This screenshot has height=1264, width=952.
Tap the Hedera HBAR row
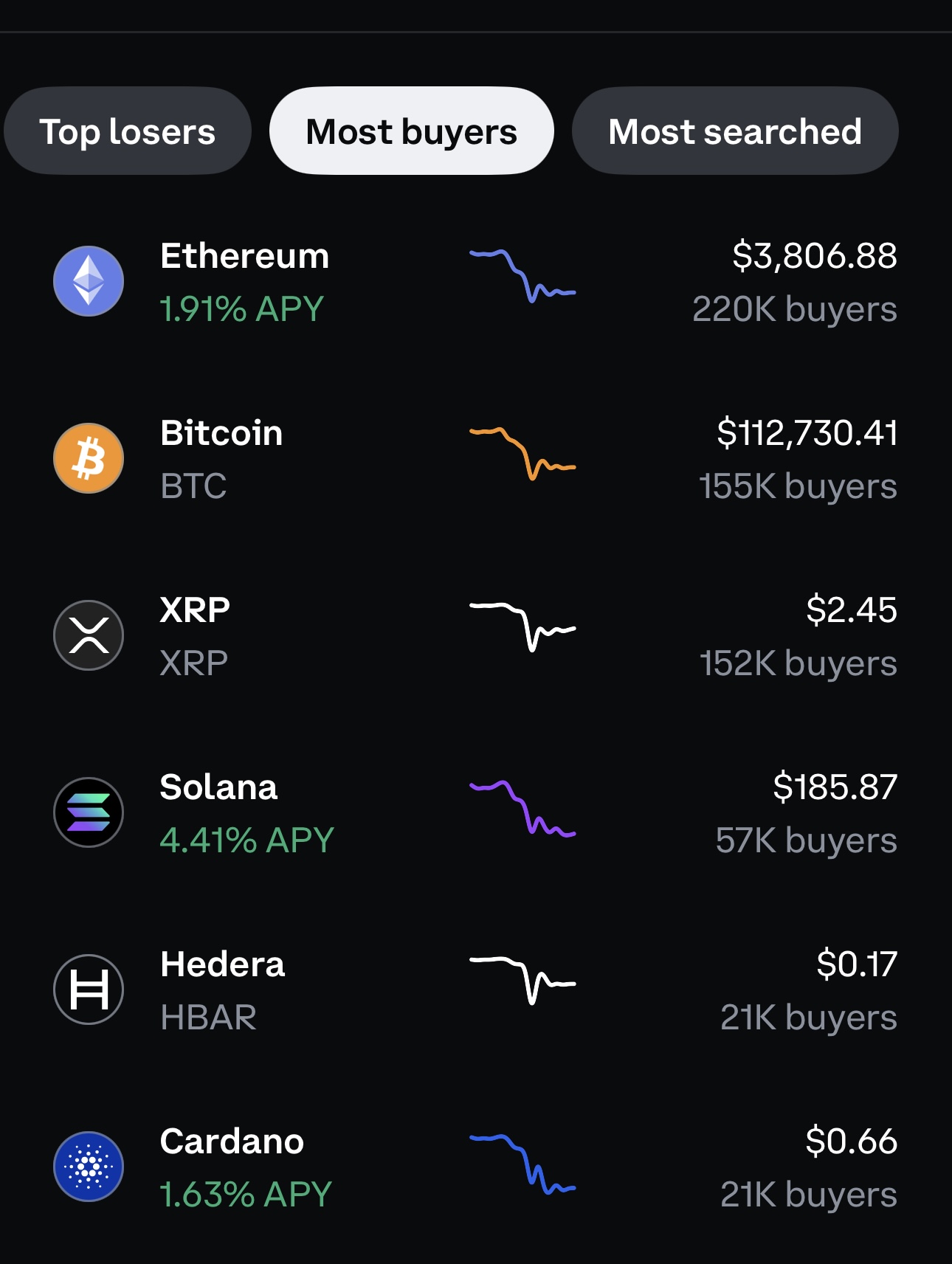click(x=475, y=990)
